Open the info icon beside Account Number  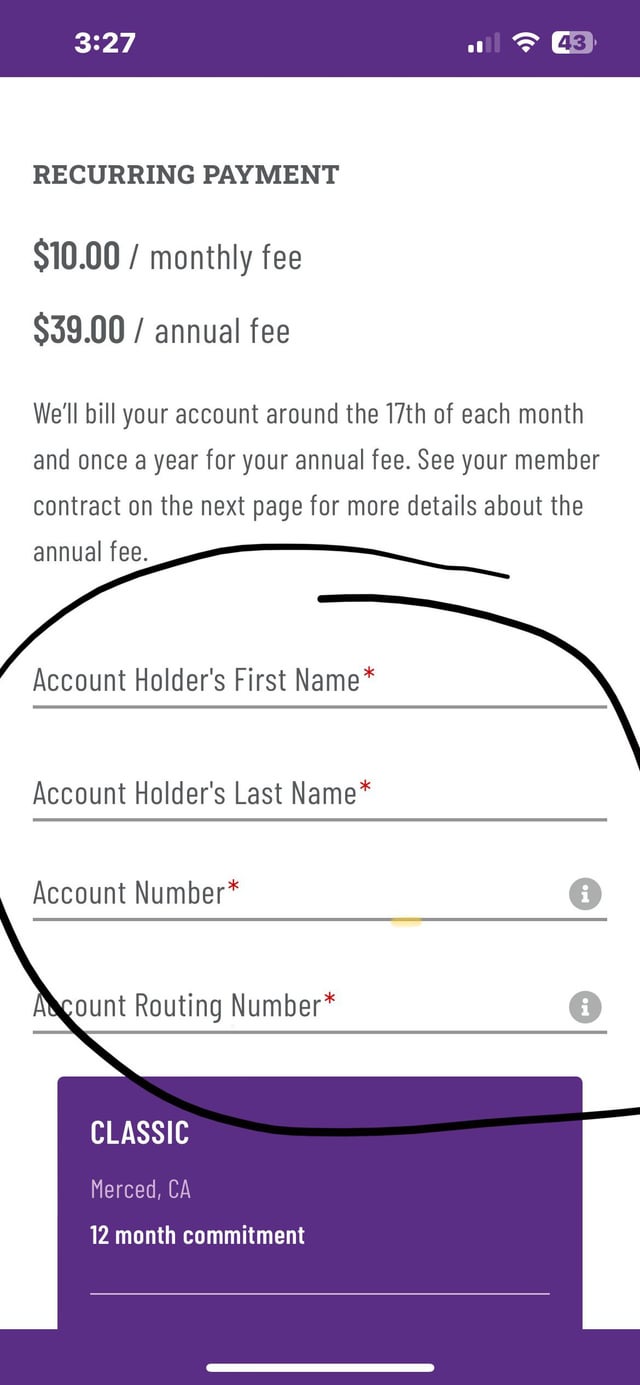585,894
